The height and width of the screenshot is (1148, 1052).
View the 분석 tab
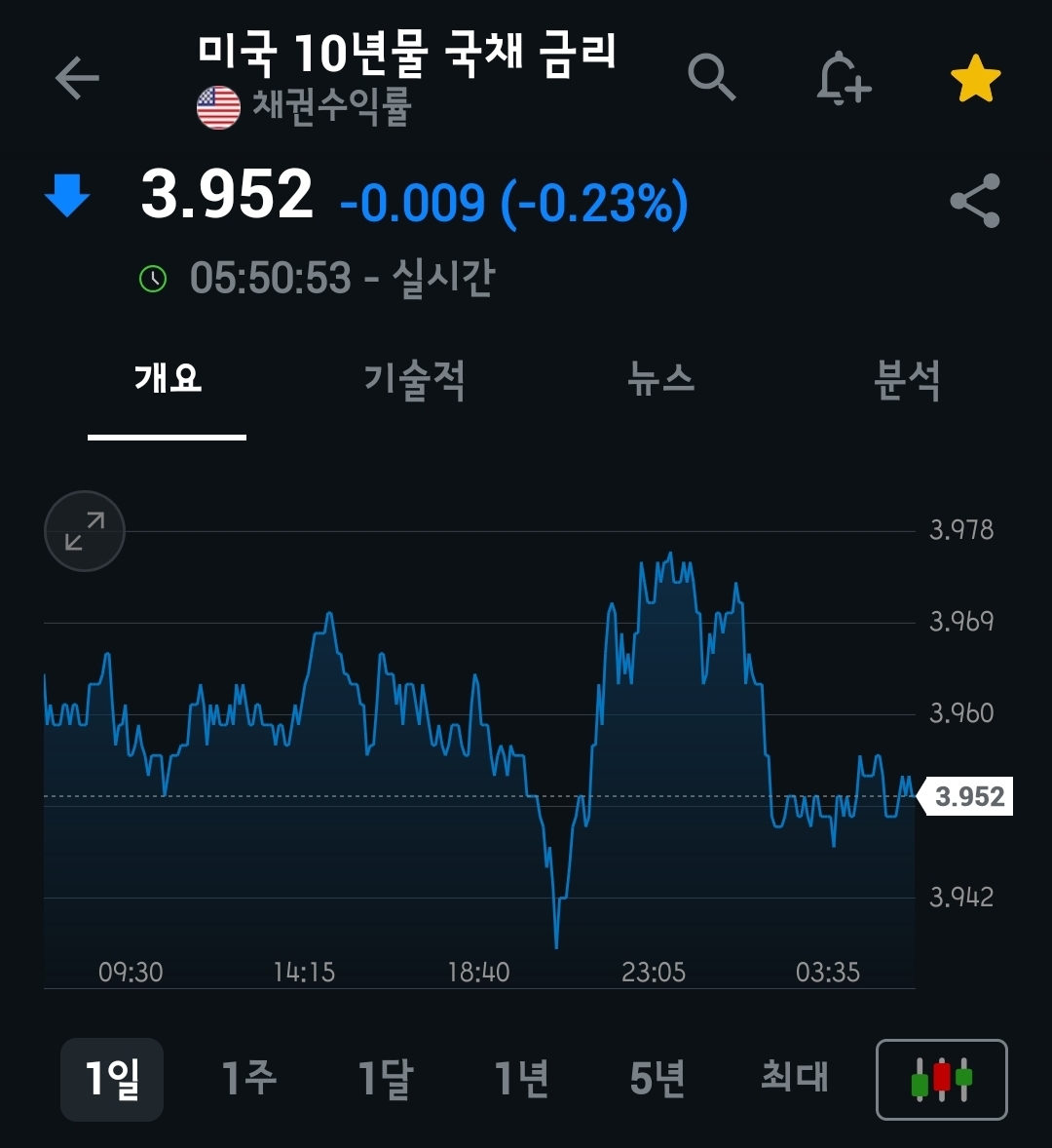coord(907,379)
